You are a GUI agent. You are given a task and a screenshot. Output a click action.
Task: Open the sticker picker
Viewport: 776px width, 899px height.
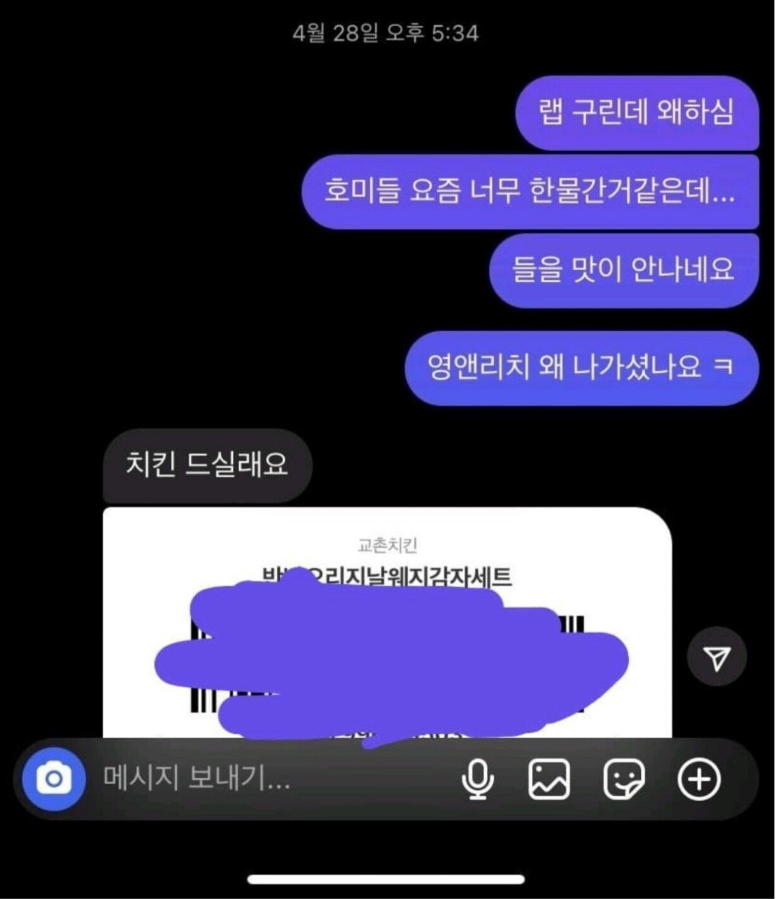pyautogui.click(x=624, y=779)
